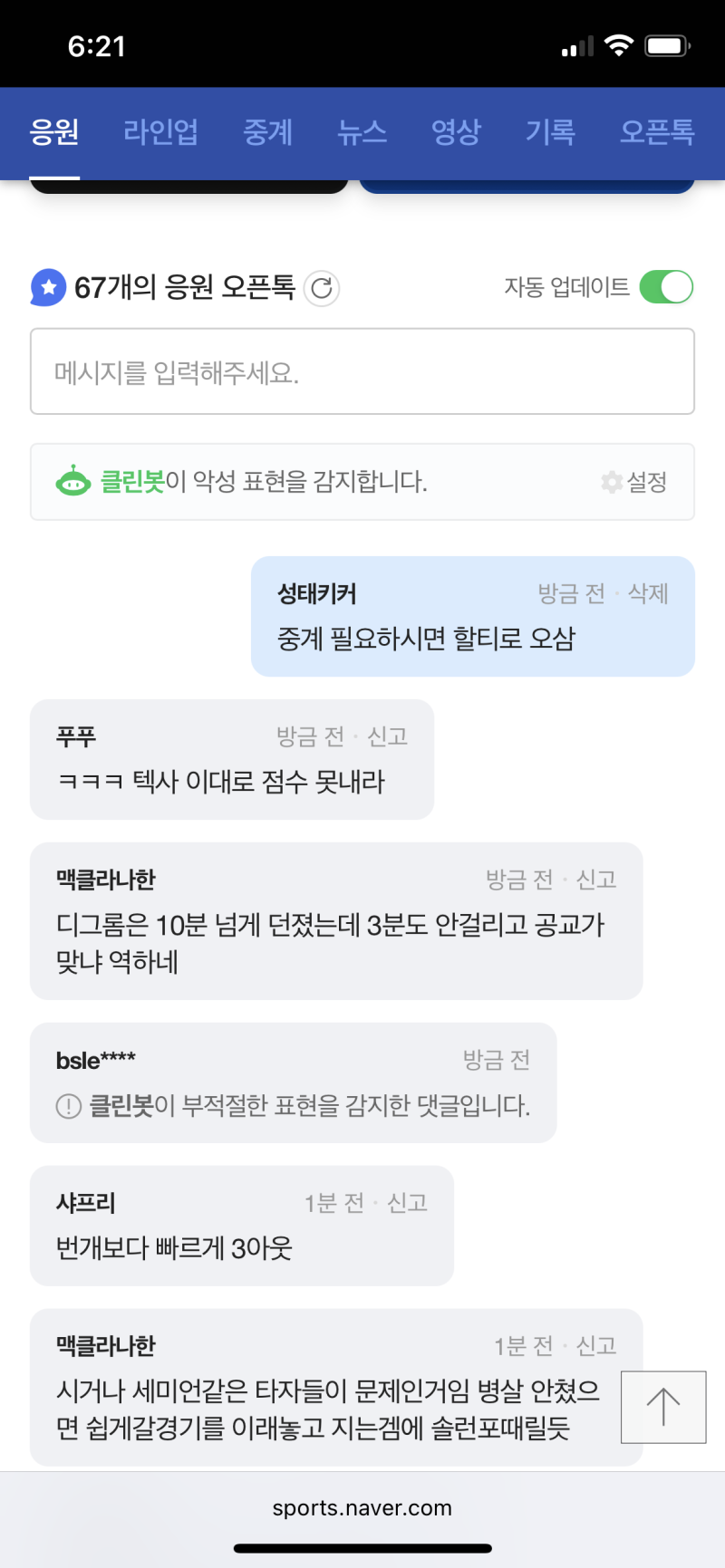Turn off 자동 업데이트 switch

[x=666, y=287]
